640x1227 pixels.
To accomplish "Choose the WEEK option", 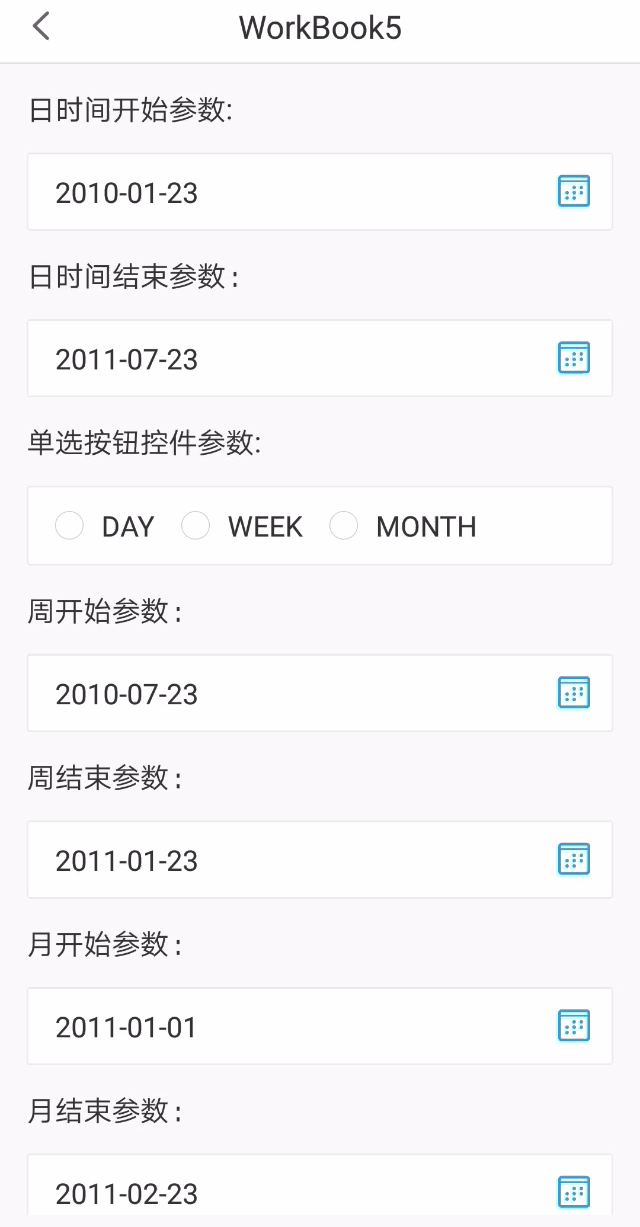I will [x=196, y=526].
